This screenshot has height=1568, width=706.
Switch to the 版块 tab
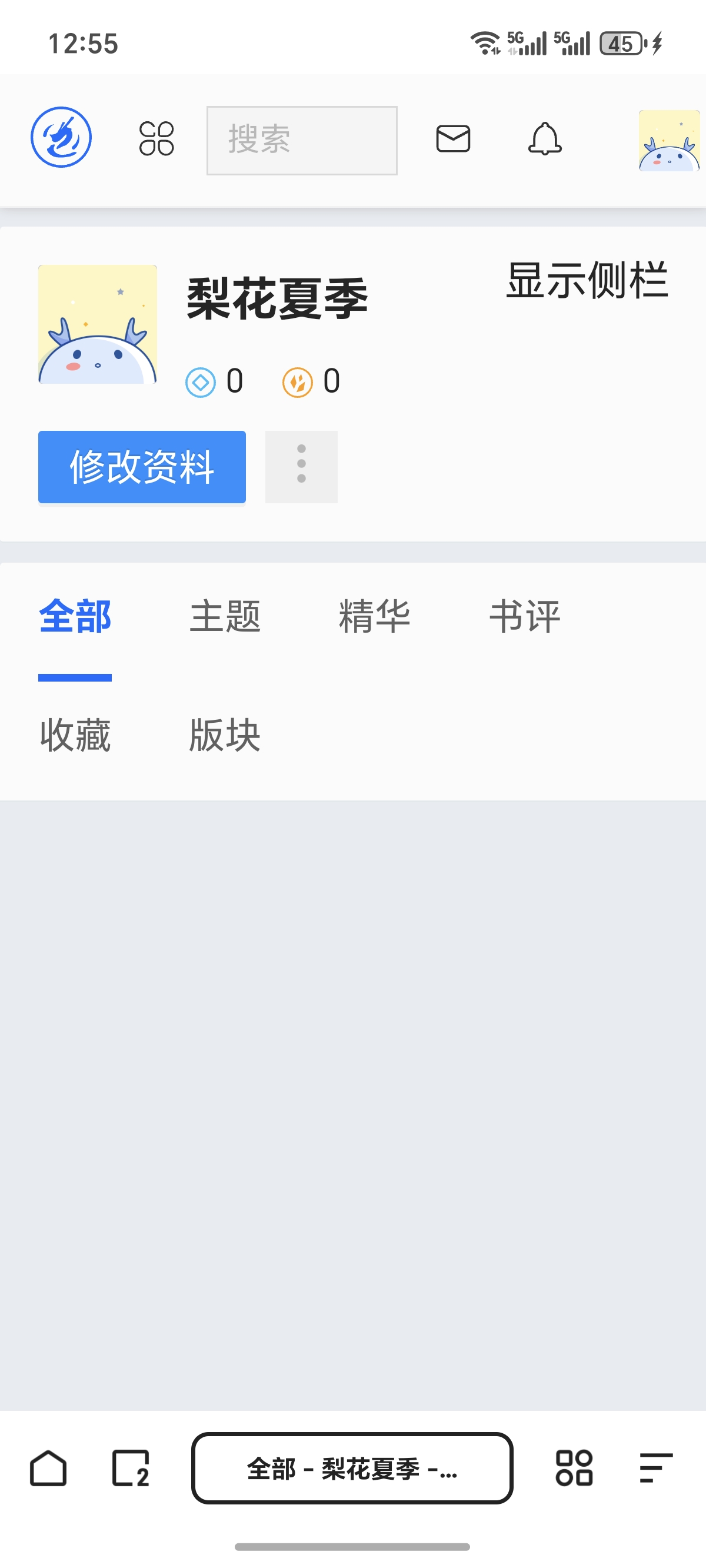coord(225,735)
